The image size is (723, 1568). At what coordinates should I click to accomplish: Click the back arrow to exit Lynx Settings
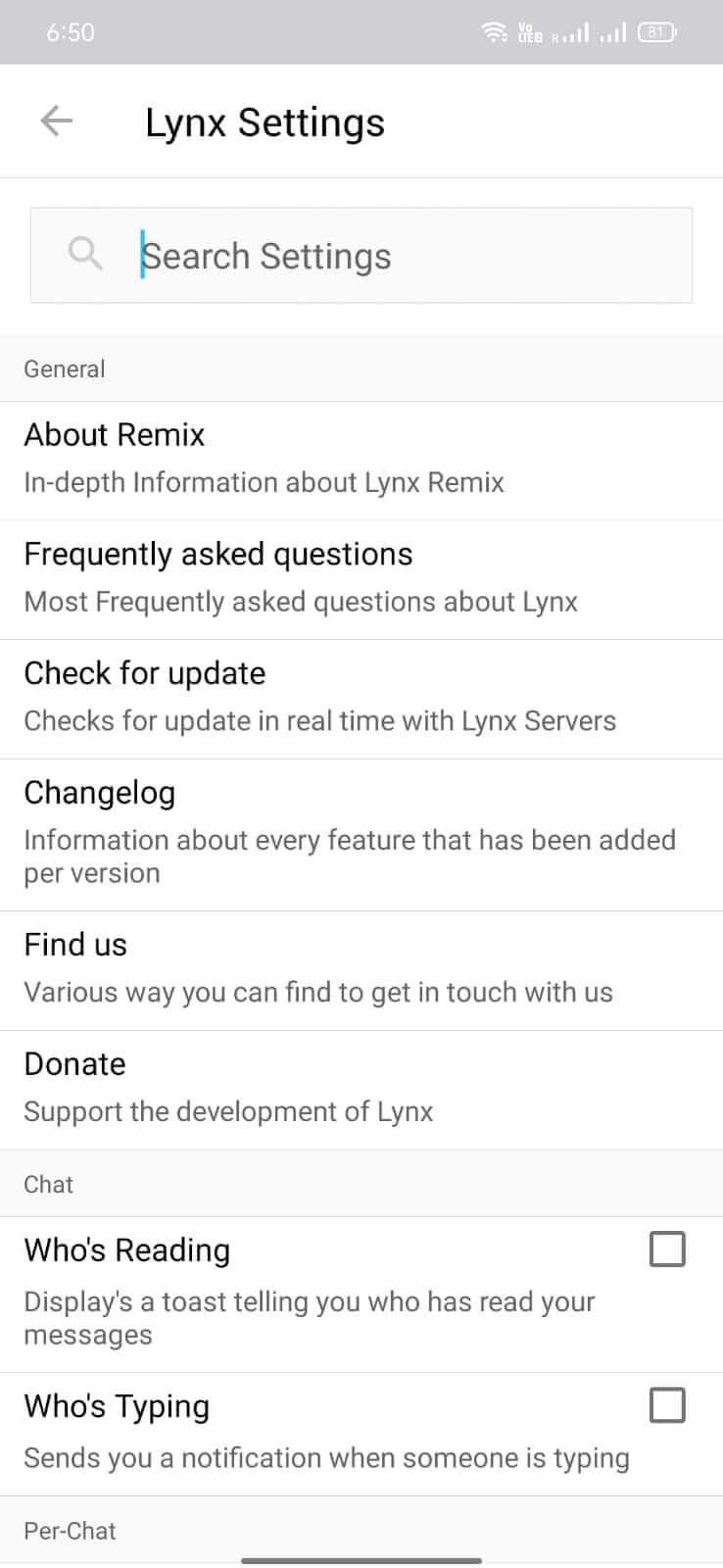(56, 121)
